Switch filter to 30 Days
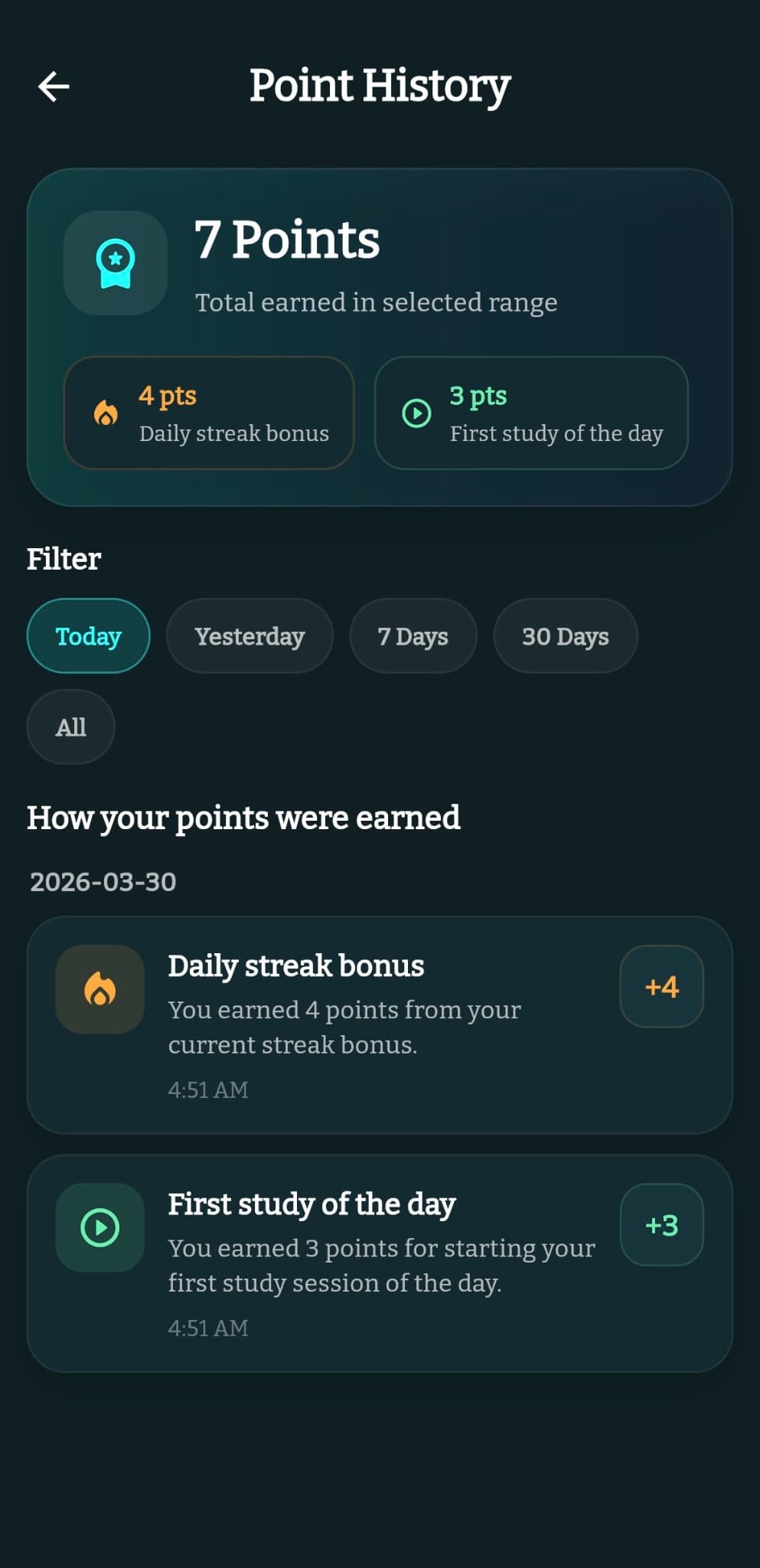The height and width of the screenshot is (1568, 760). tap(565, 636)
